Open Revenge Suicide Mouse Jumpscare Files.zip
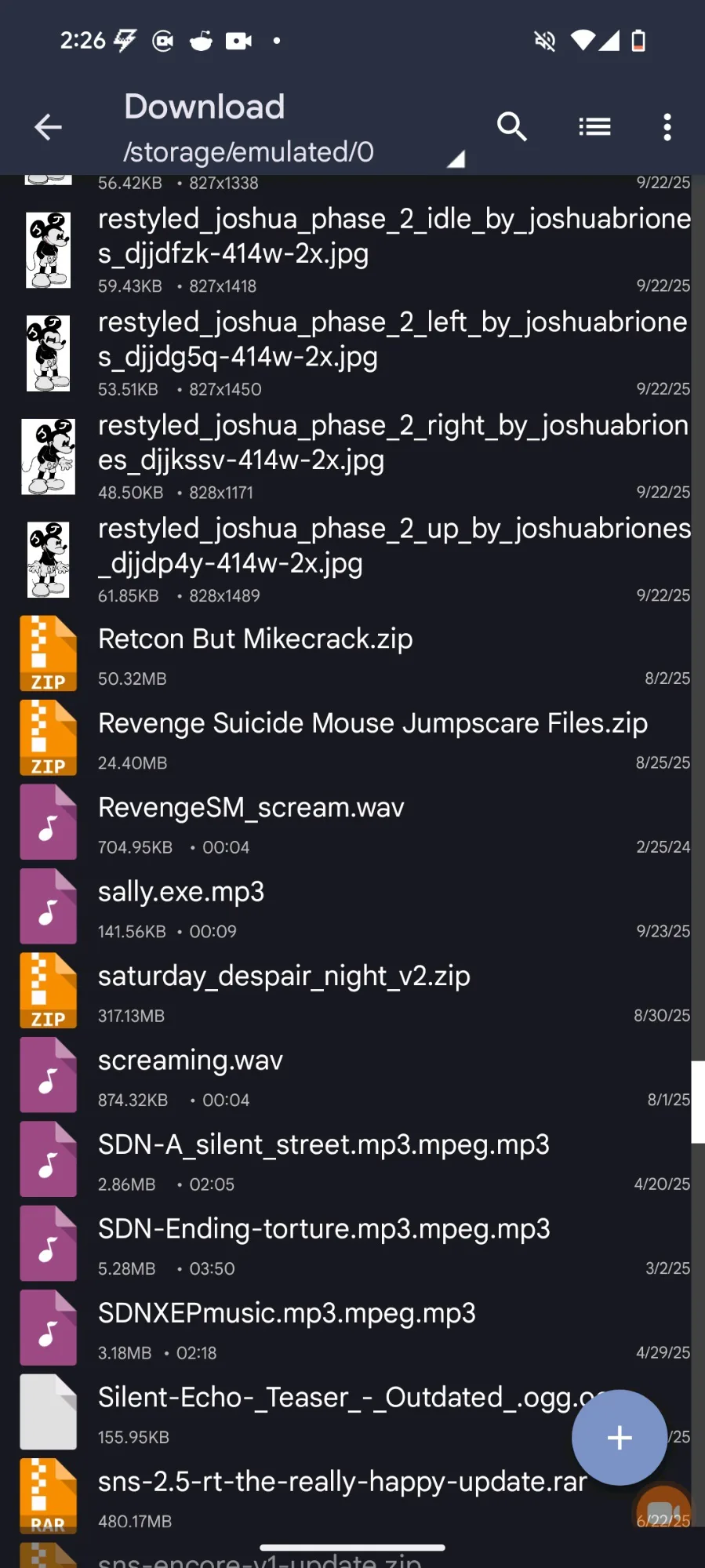The width and height of the screenshot is (705, 1568). click(353, 739)
